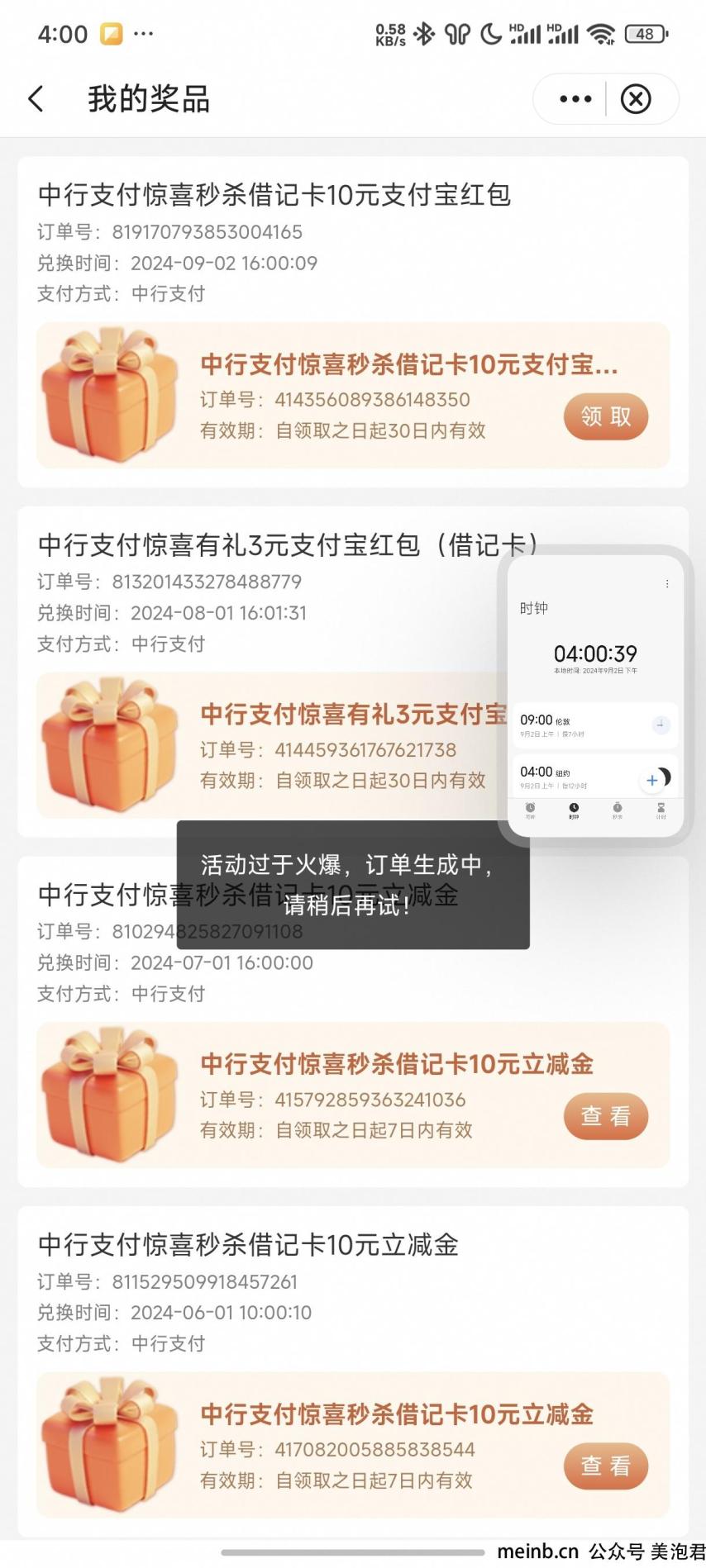Image resolution: width=706 pixels, height=1568 pixels.
Task: Switch to stopwatch tab in clock window
Action: coord(617,810)
